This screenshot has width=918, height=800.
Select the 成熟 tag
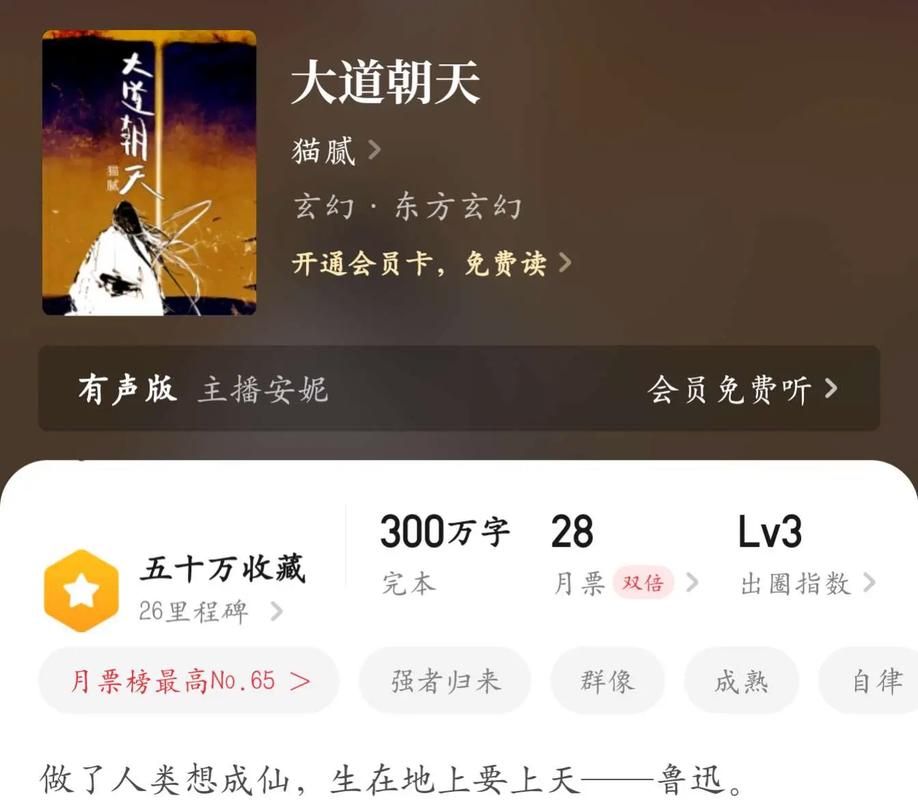click(741, 681)
